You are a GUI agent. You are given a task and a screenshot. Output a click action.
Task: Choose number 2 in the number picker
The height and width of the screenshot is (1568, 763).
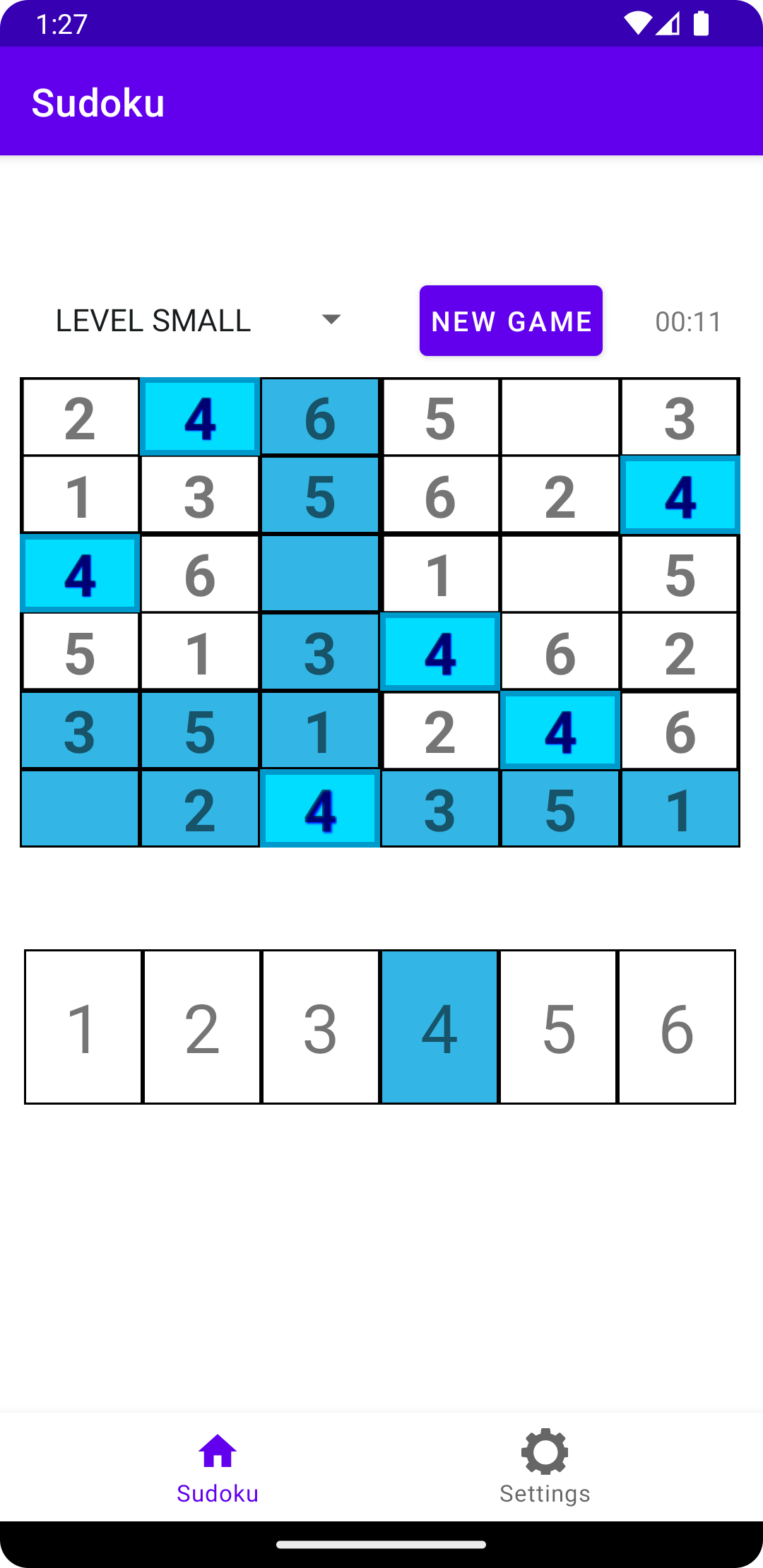tap(202, 1027)
